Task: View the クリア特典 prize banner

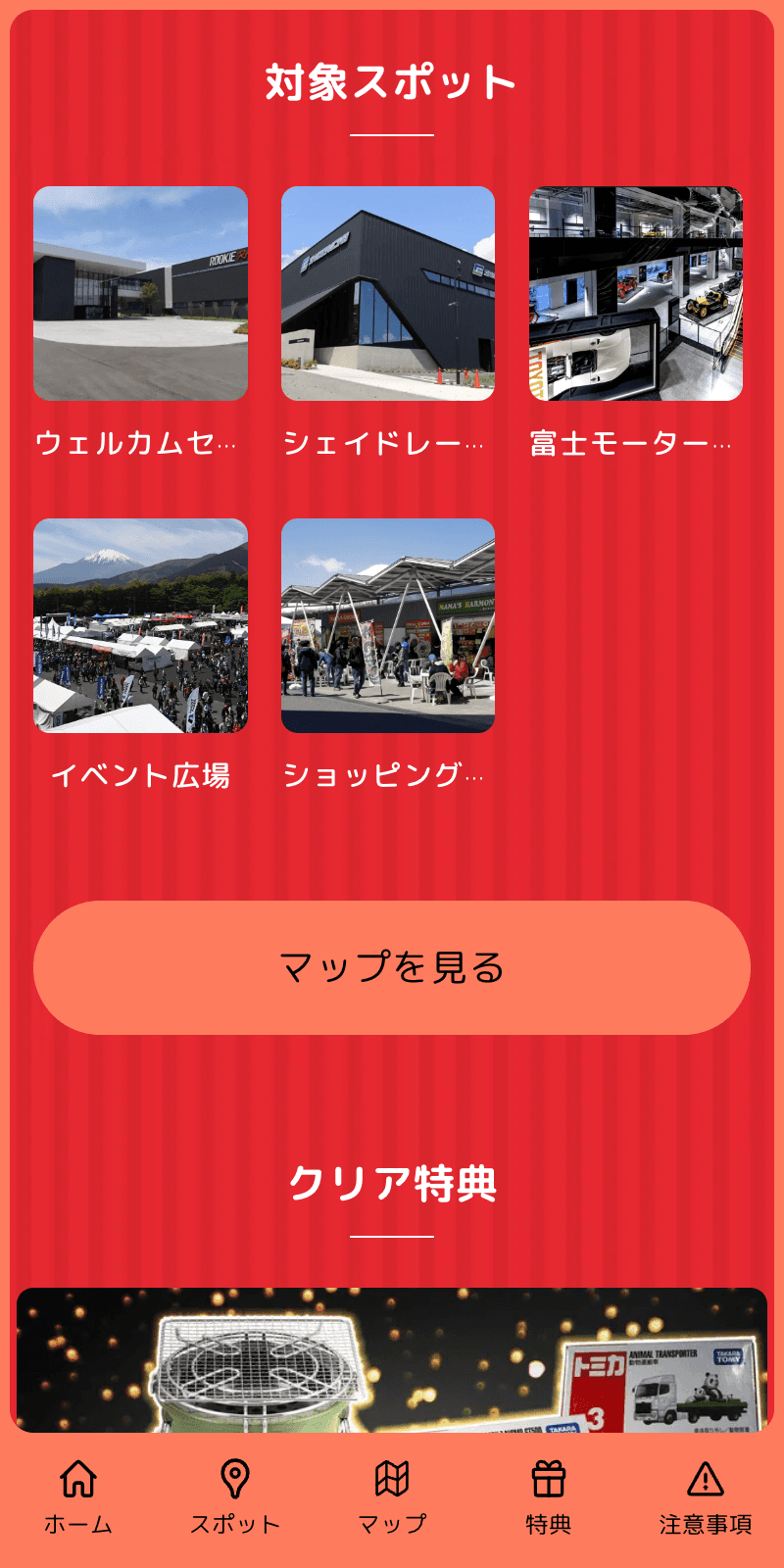Action: [x=392, y=1360]
